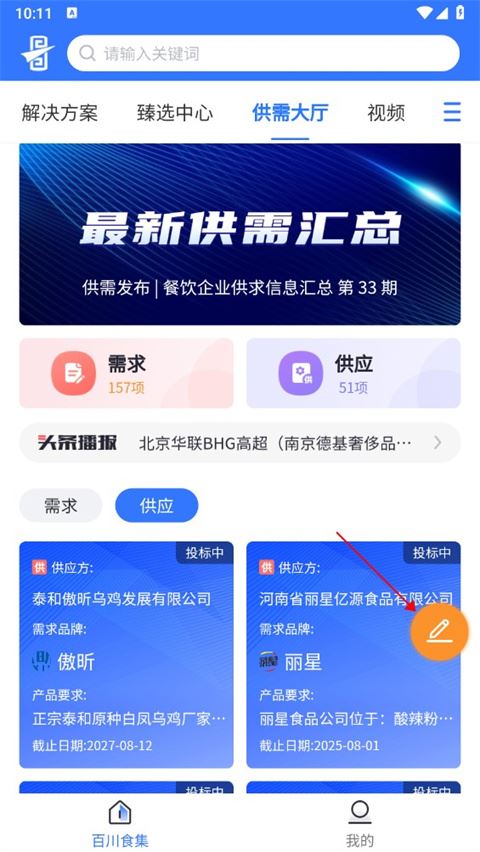Screen dimensions: 480x852
Task: Switch to 百川食集 bottom tab
Action: click(x=120, y=824)
